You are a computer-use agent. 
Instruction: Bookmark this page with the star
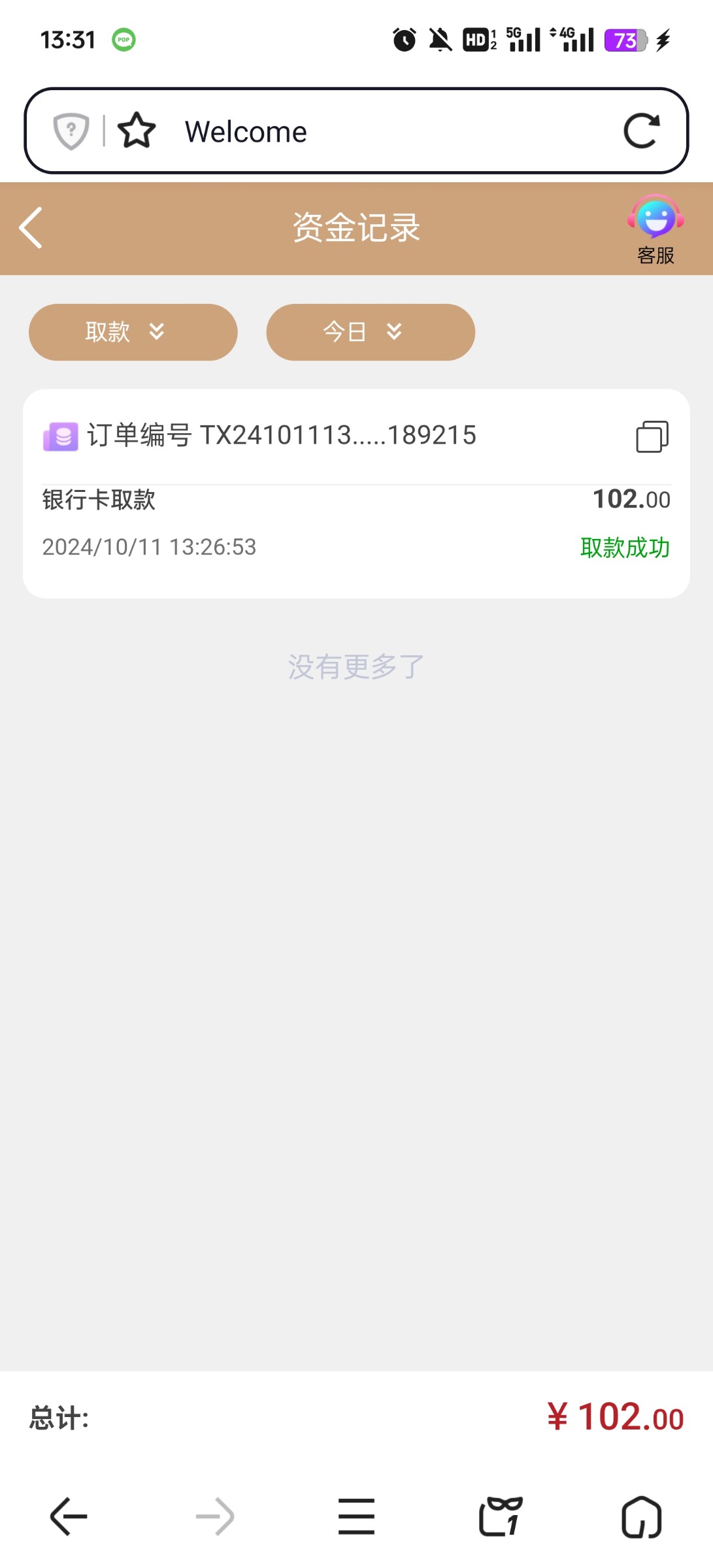coord(137,131)
